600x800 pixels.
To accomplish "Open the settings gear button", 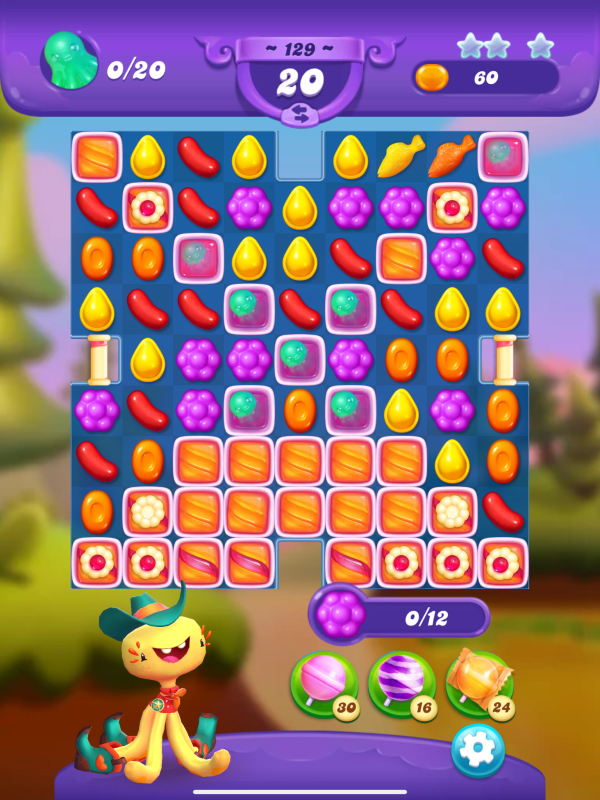I will click(477, 750).
